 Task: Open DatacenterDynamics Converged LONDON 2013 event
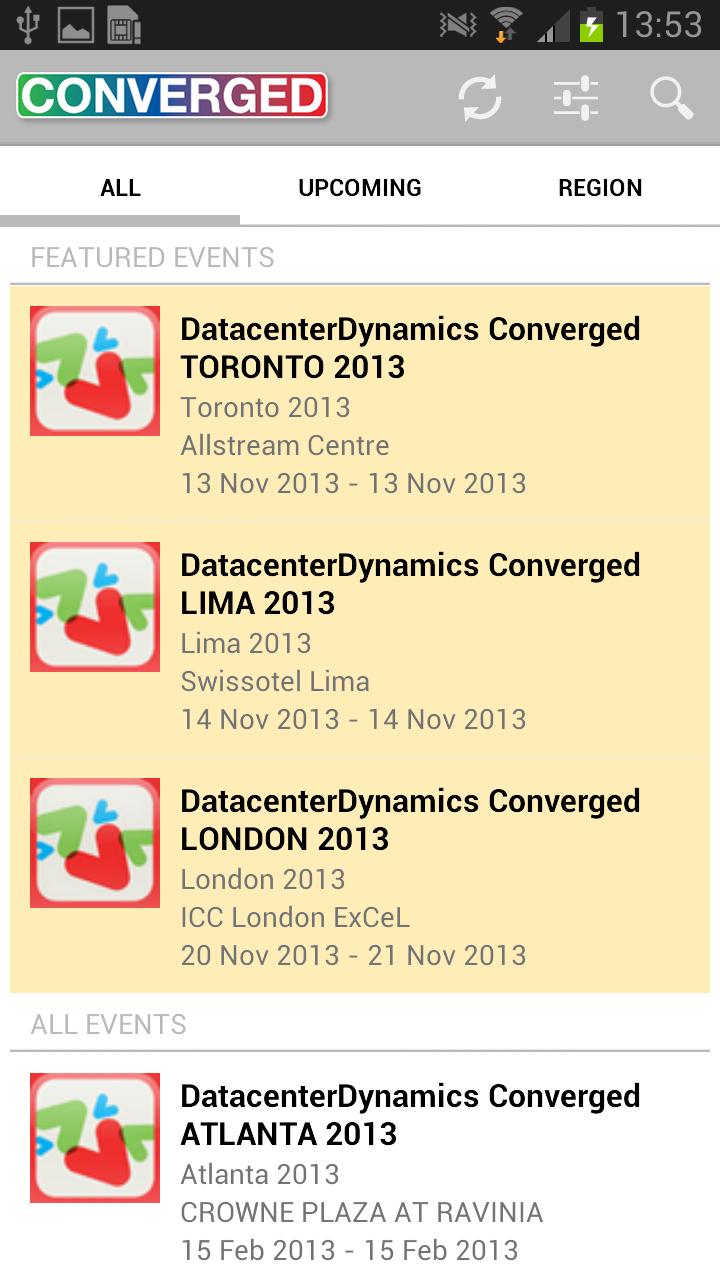(x=410, y=868)
